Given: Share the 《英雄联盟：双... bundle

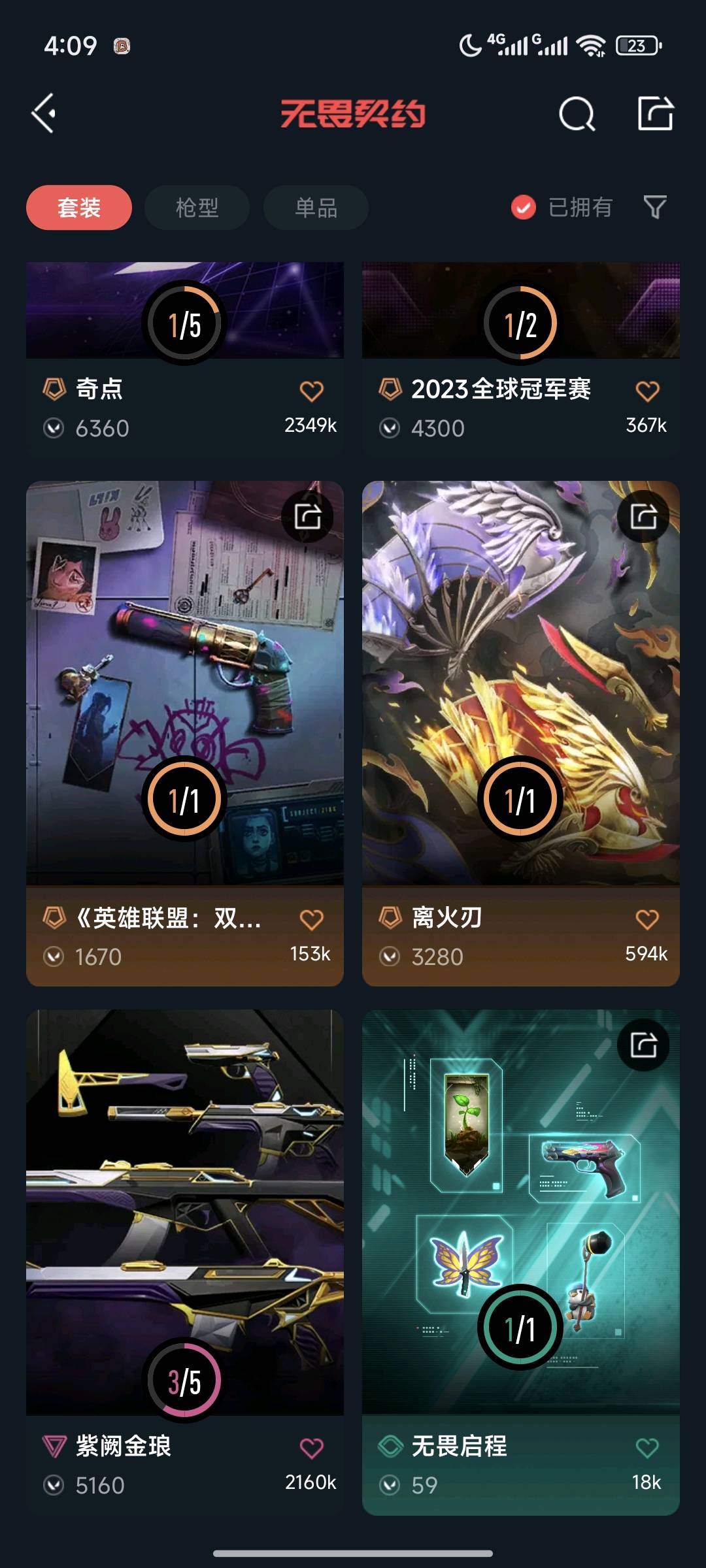Looking at the screenshot, I should (308, 517).
